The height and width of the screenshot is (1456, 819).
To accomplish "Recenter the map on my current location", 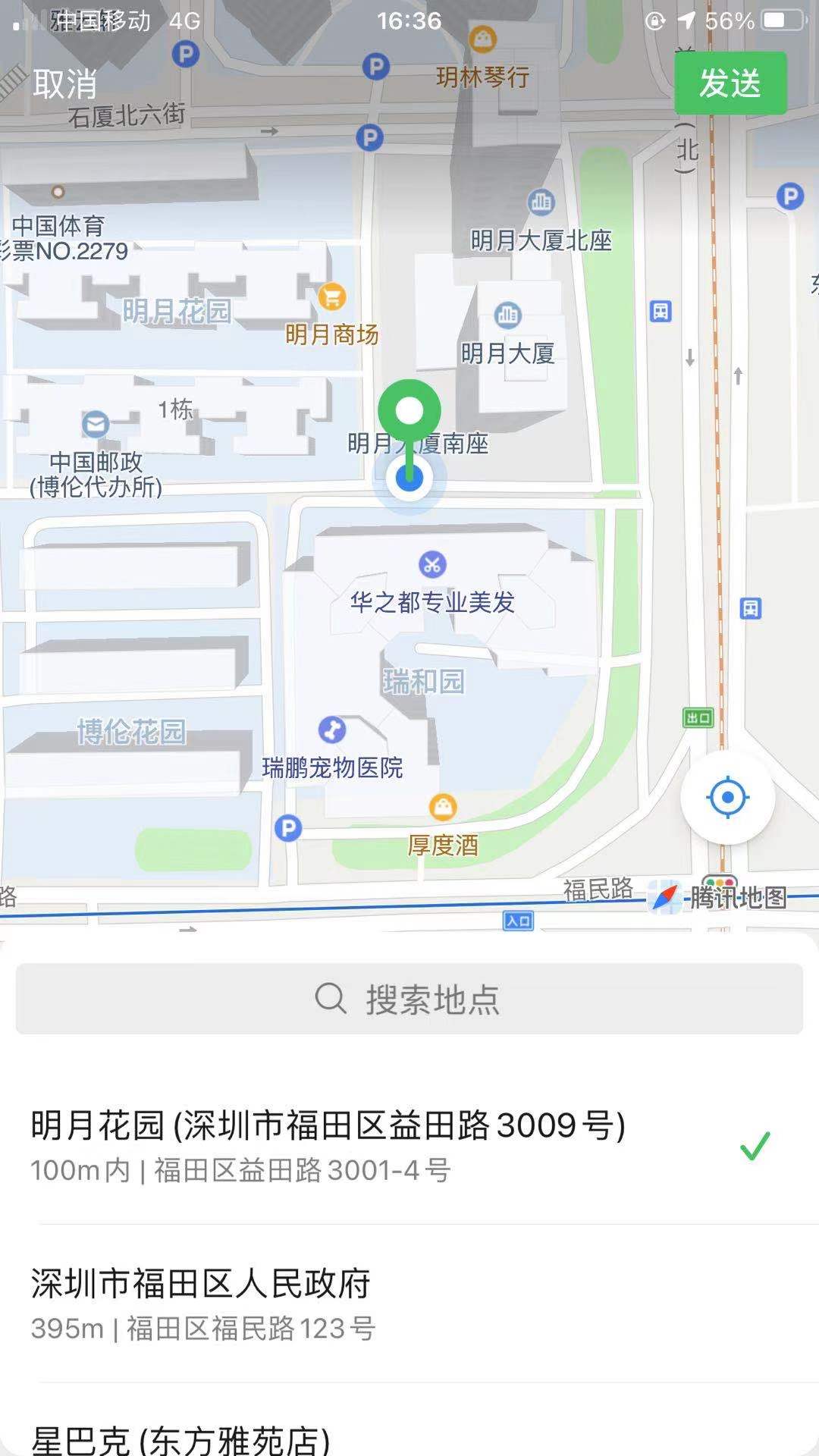I will [727, 798].
